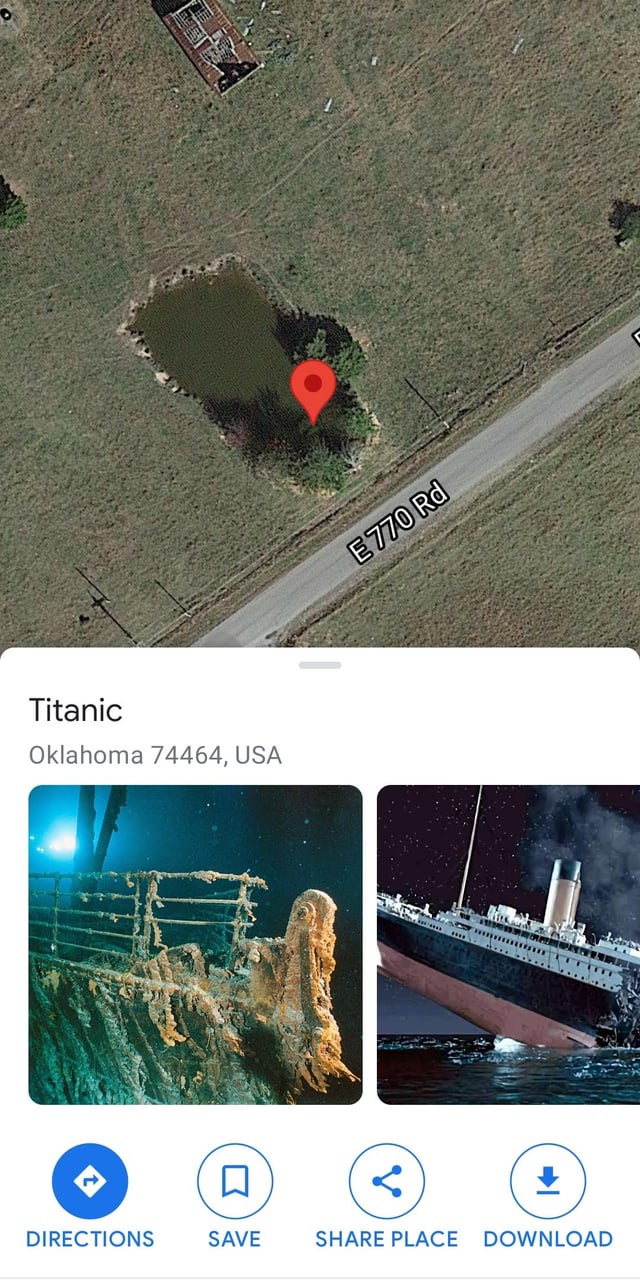Open the sinking ship photo
Image resolution: width=640 pixels, height=1282 pixels.
[x=508, y=944]
